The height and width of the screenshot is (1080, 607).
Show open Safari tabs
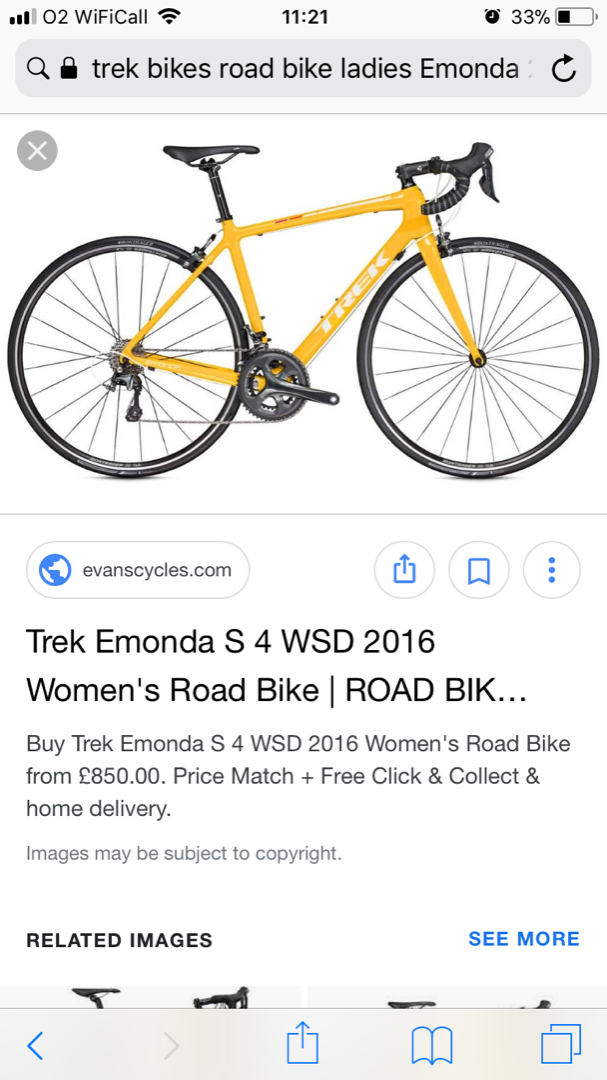tap(561, 1043)
